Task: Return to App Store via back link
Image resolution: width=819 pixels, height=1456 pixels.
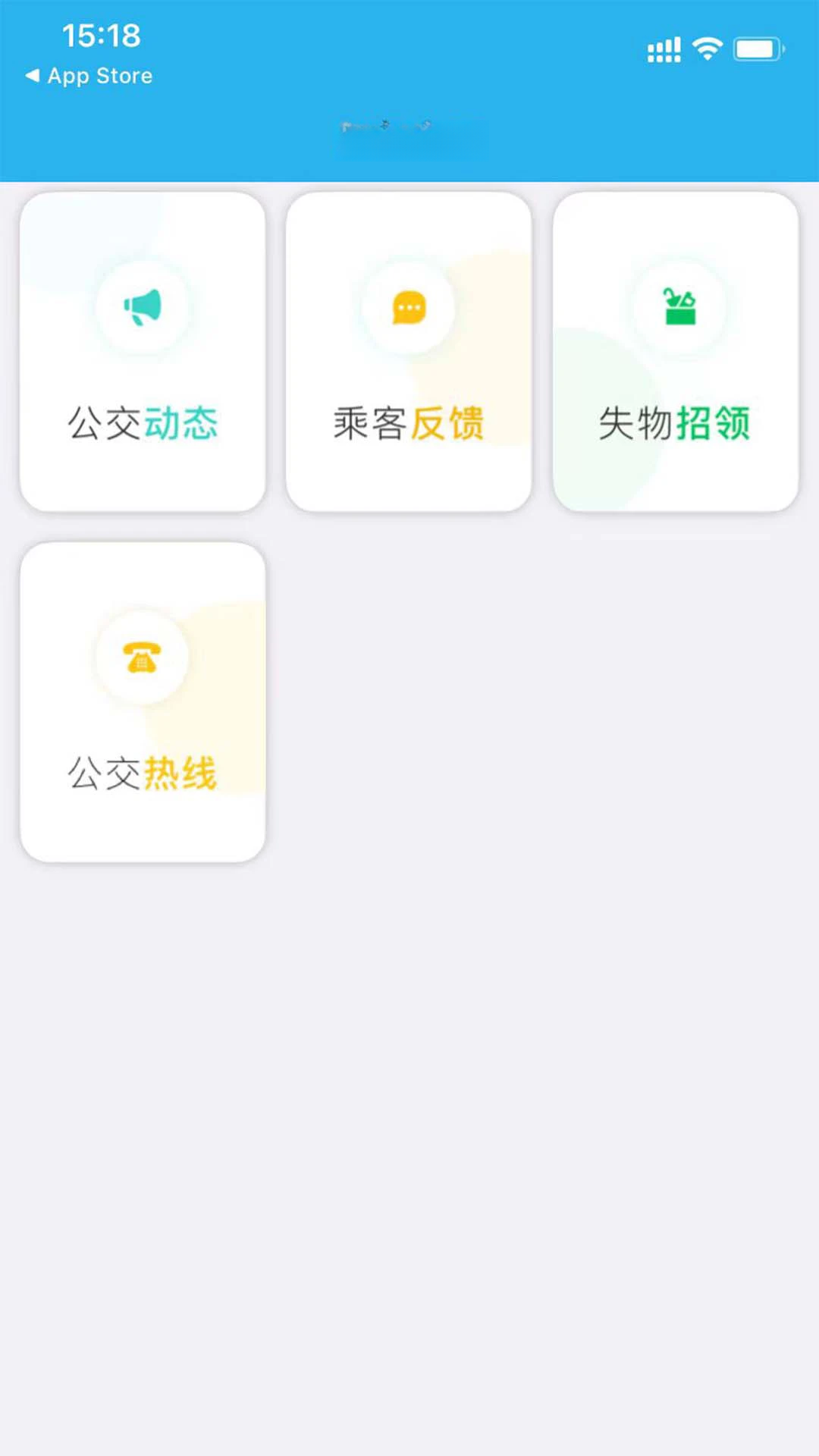Action: click(89, 76)
